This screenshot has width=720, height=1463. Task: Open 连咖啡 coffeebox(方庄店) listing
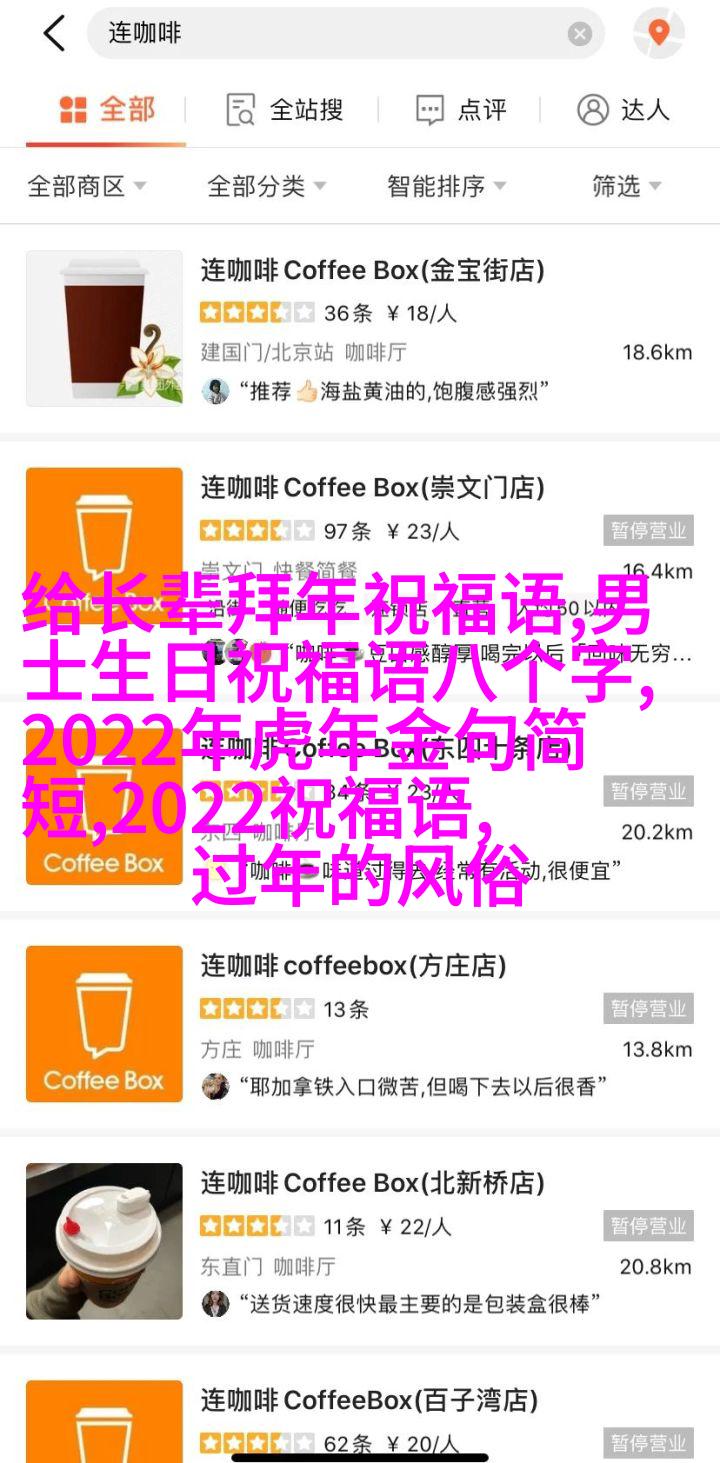(x=353, y=966)
